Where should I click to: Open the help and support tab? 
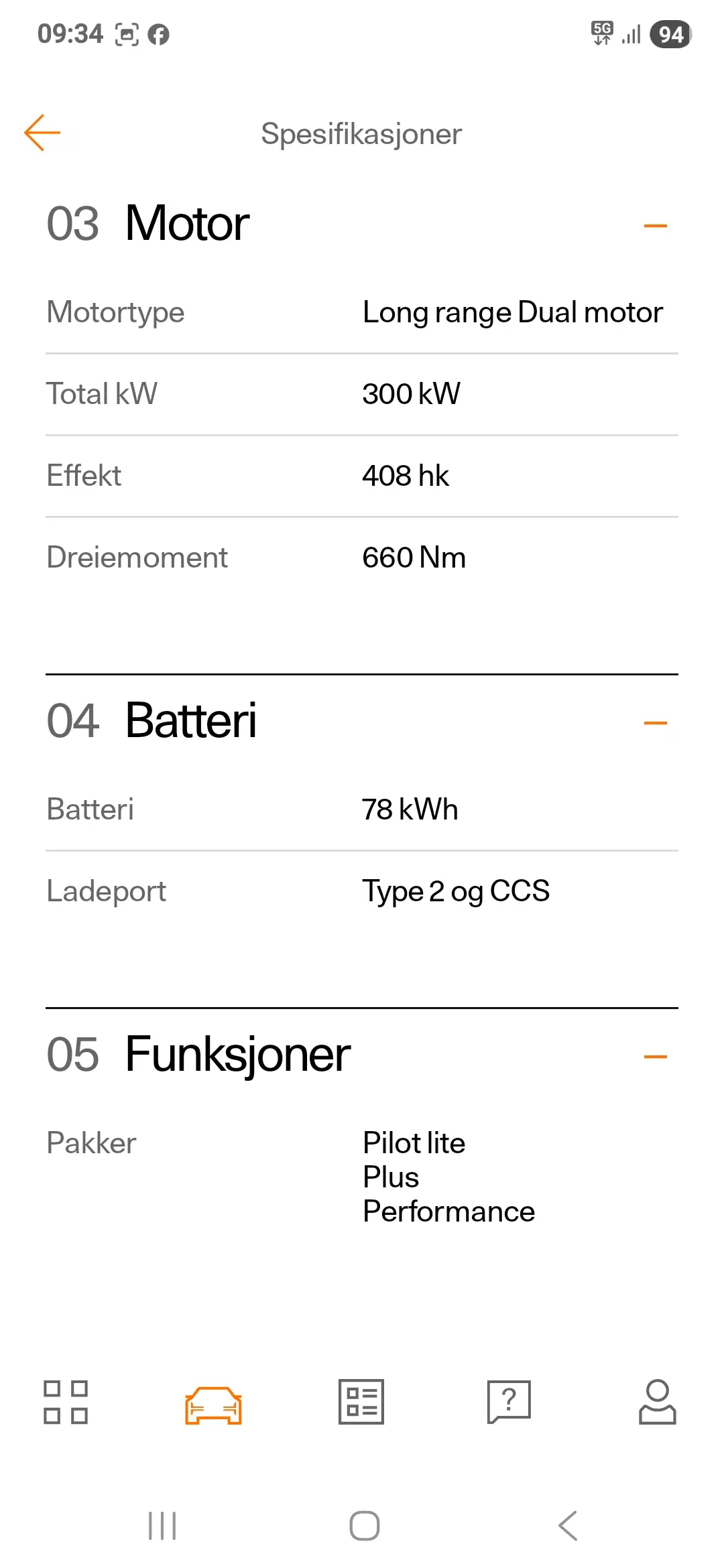point(509,1402)
